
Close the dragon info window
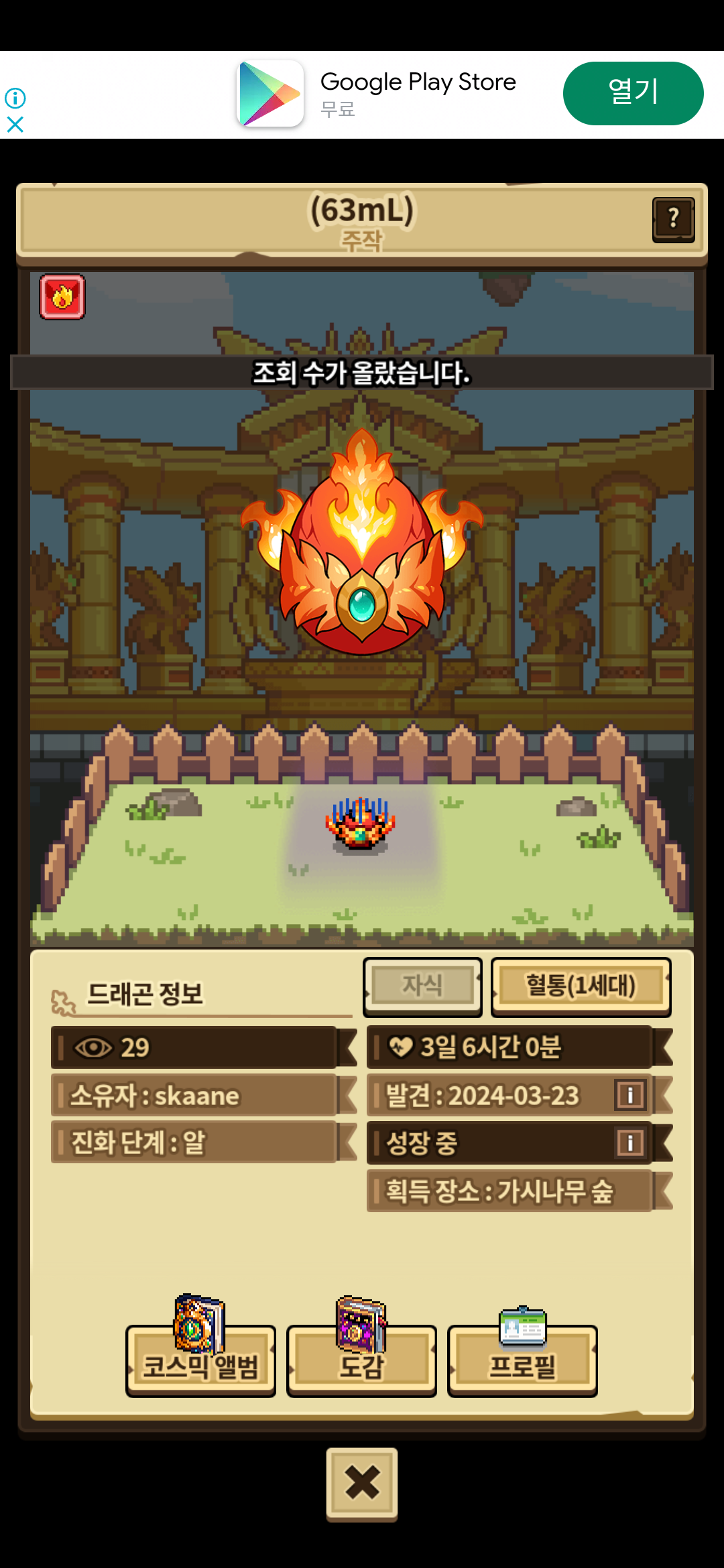[362, 1482]
